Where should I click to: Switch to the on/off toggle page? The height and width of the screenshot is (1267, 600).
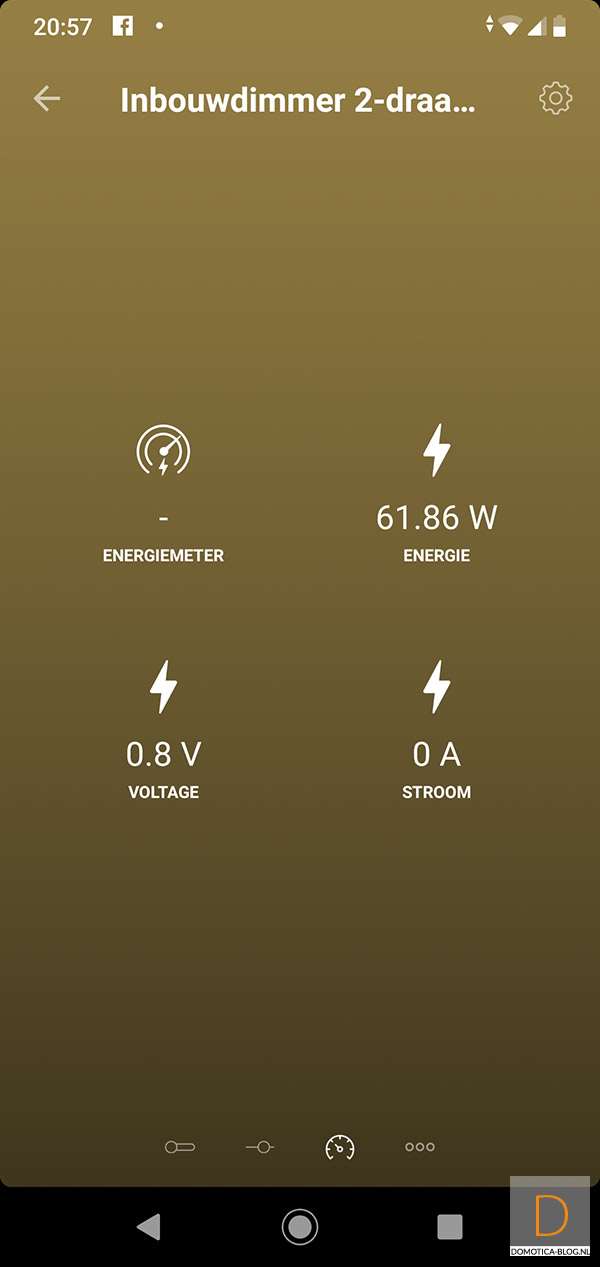(x=180, y=1147)
